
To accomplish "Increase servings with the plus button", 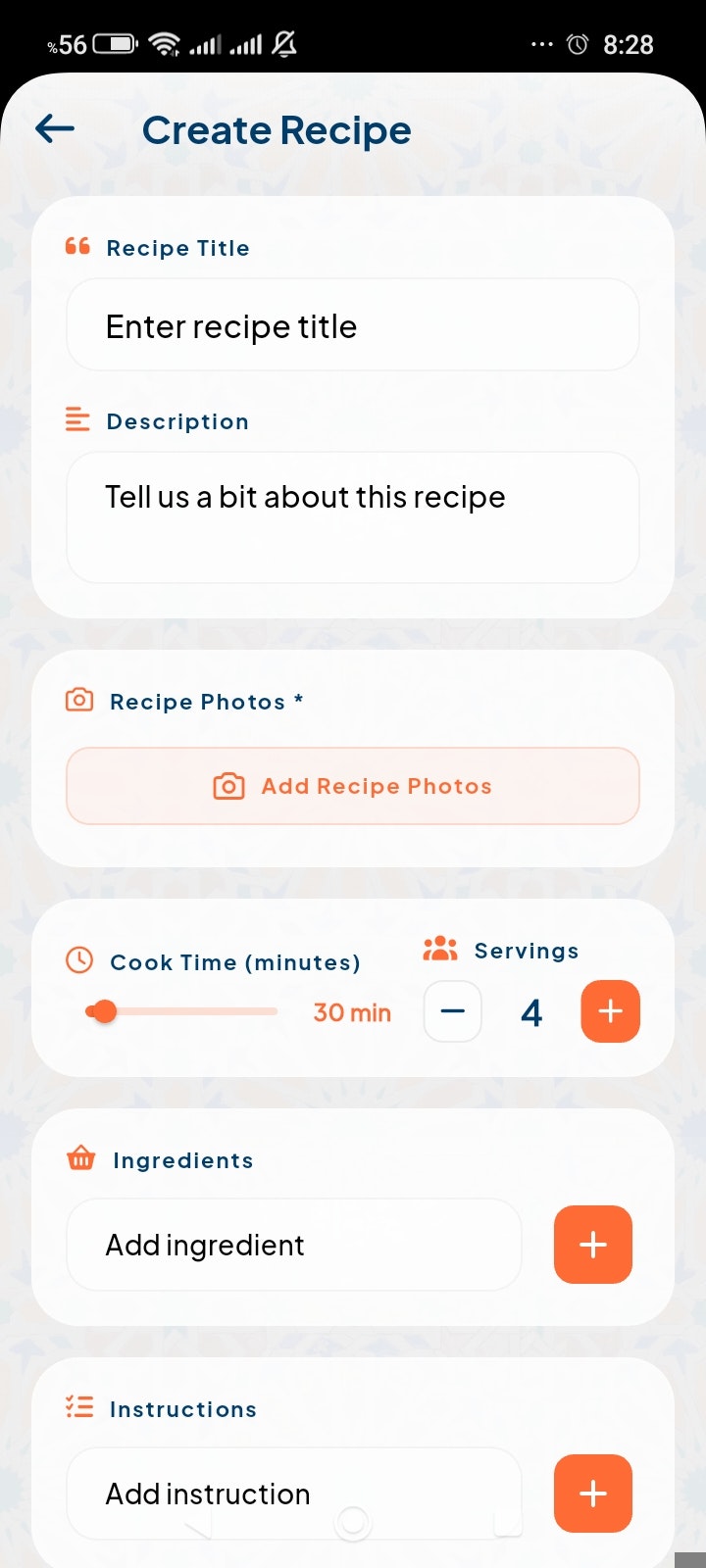I will pyautogui.click(x=610, y=1011).
